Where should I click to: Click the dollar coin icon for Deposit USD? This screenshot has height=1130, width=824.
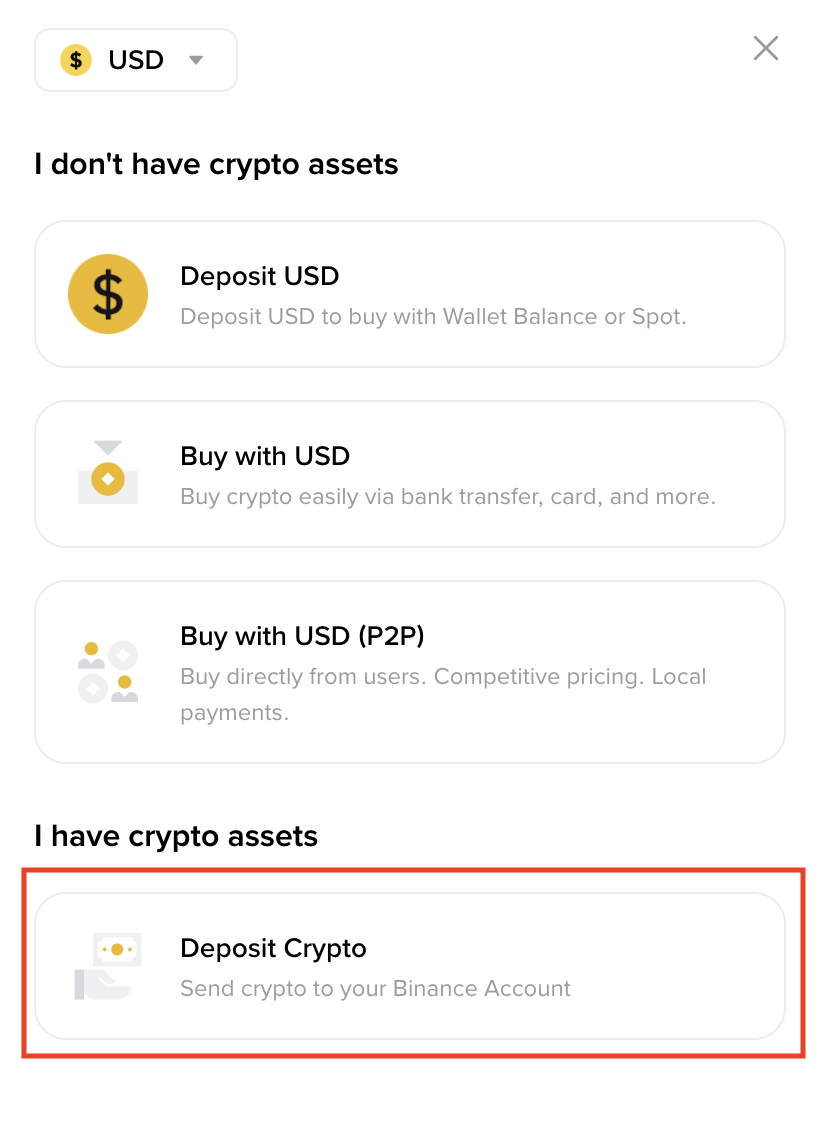107,293
